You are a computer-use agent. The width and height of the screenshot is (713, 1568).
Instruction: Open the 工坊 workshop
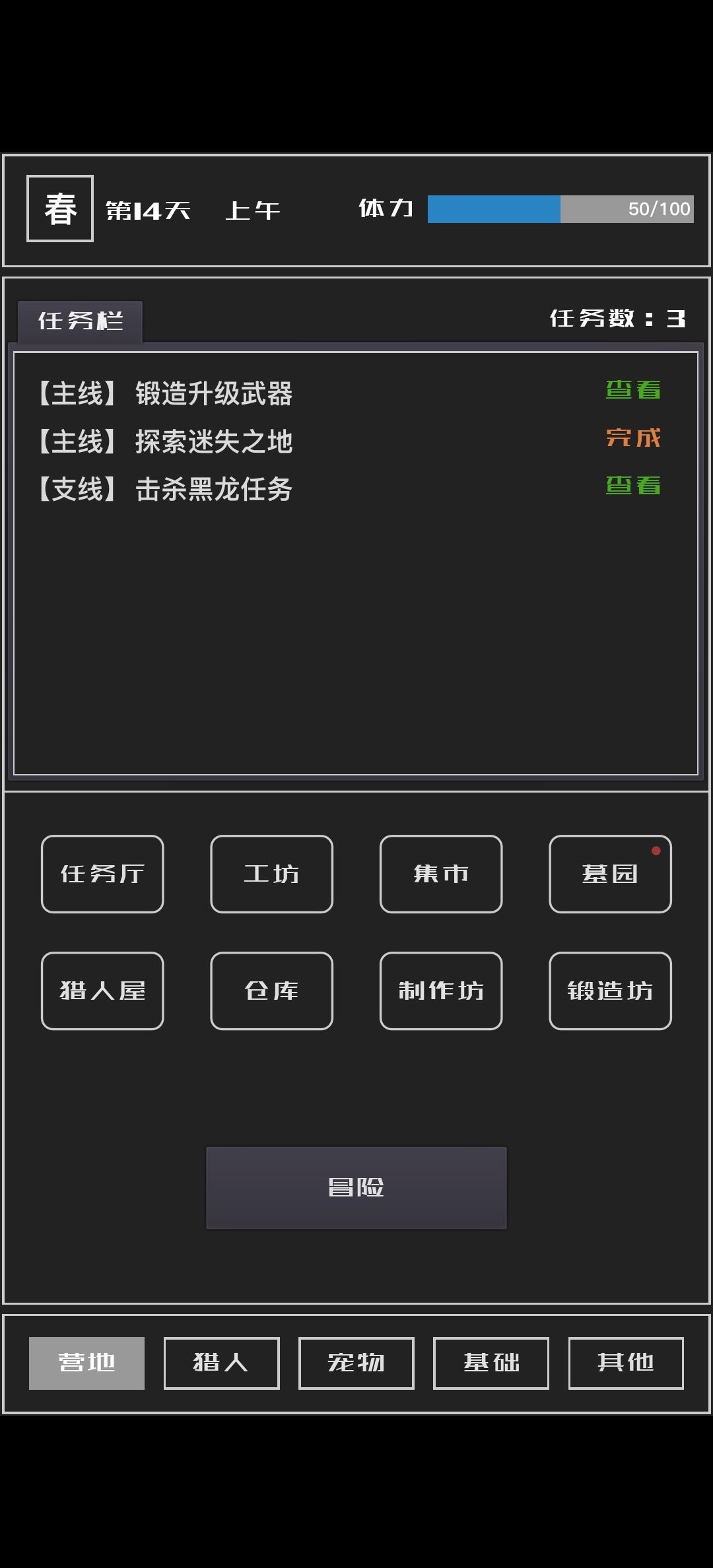coord(271,874)
